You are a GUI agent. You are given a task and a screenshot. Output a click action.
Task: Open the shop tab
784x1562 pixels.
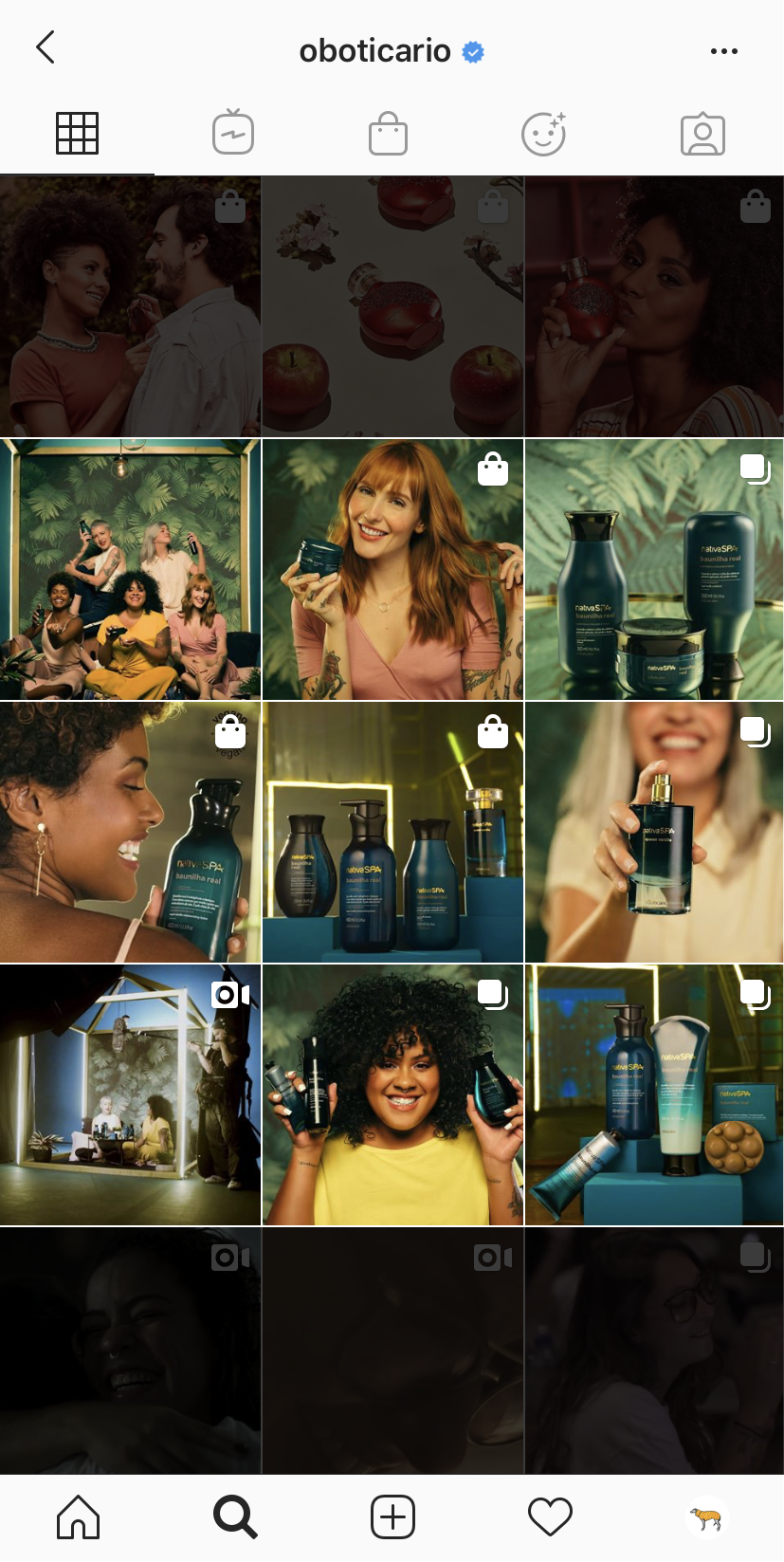pyautogui.click(x=388, y=134)
